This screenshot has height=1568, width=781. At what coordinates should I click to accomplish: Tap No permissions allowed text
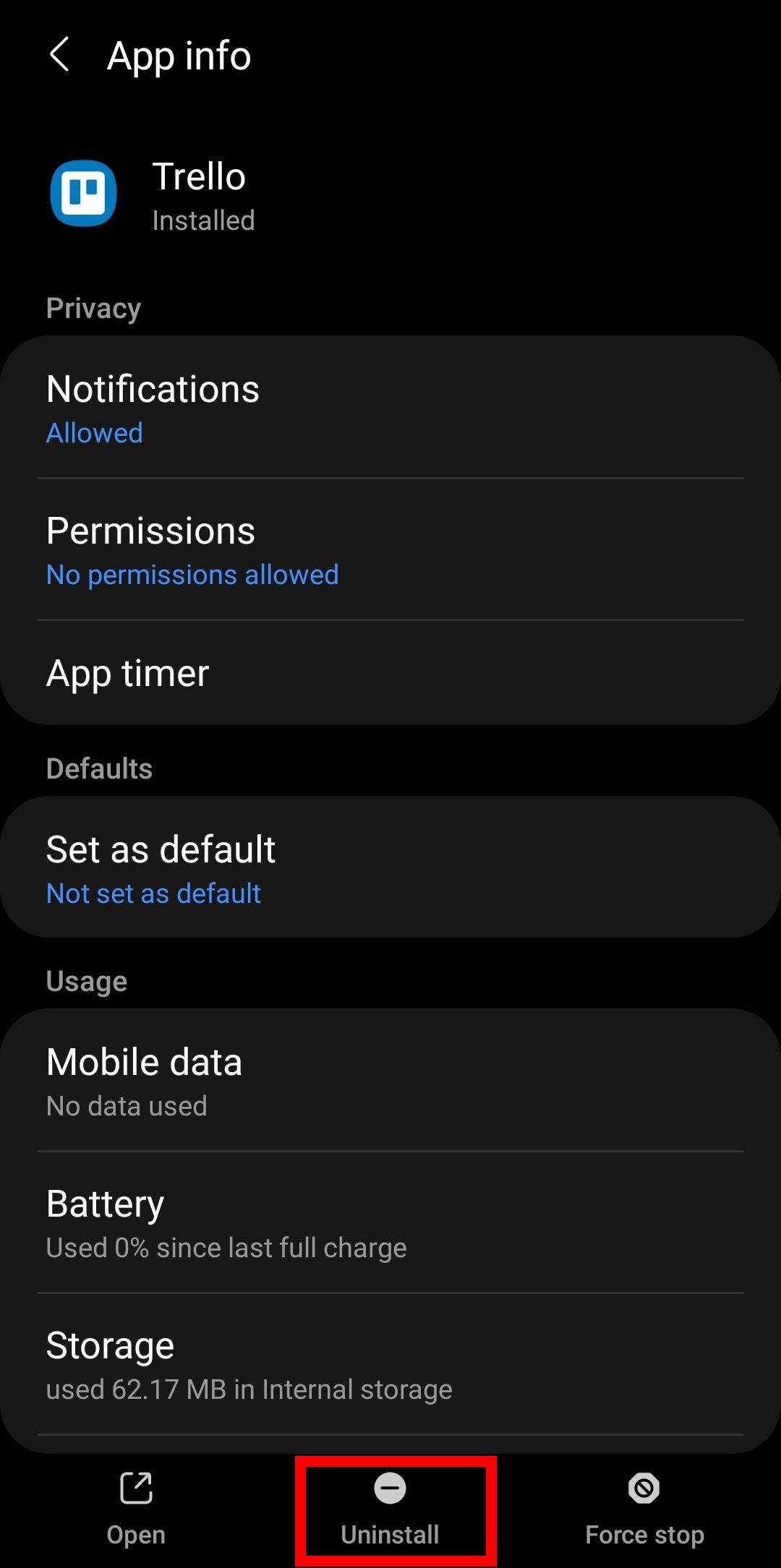[x=192, y=574]
